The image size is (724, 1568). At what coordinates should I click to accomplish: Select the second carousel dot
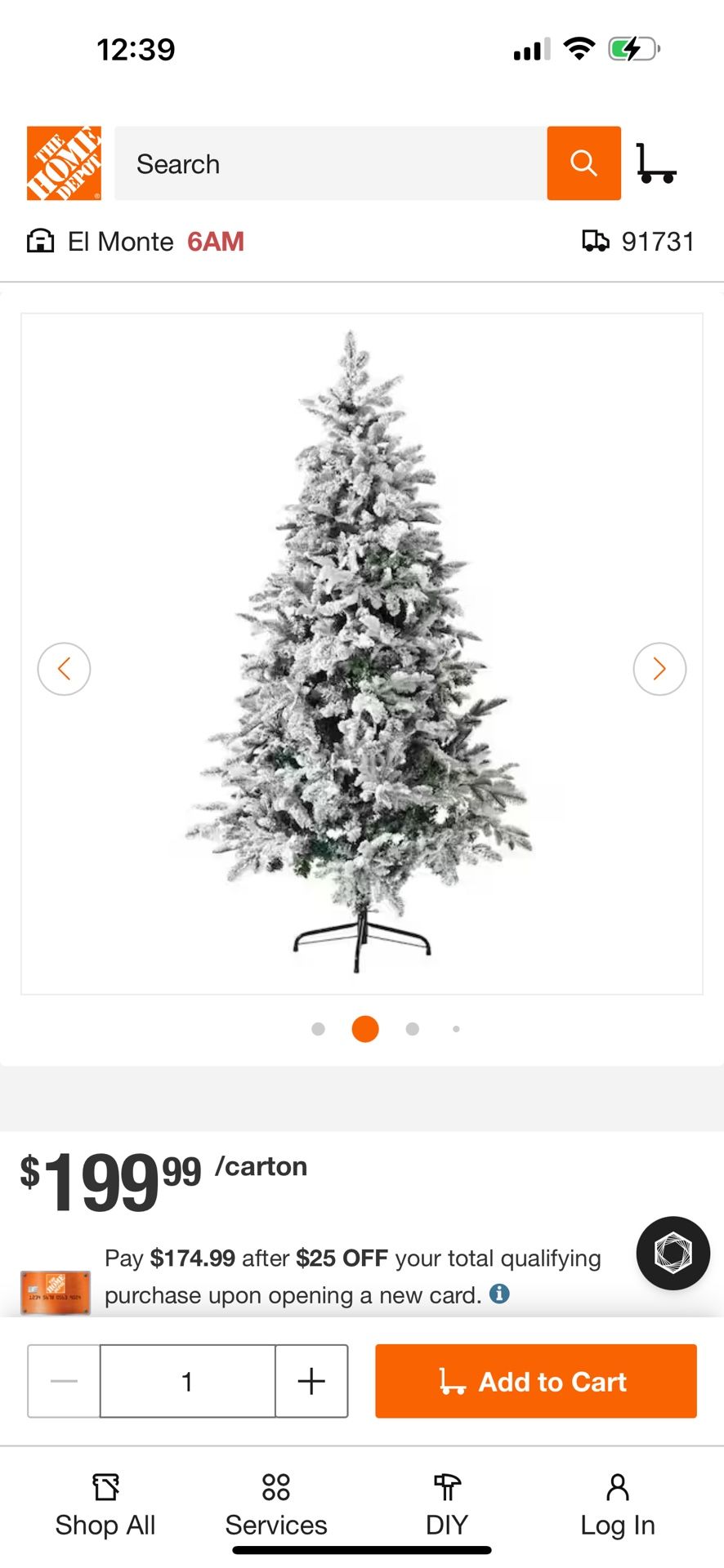(x=364, y=1028)
